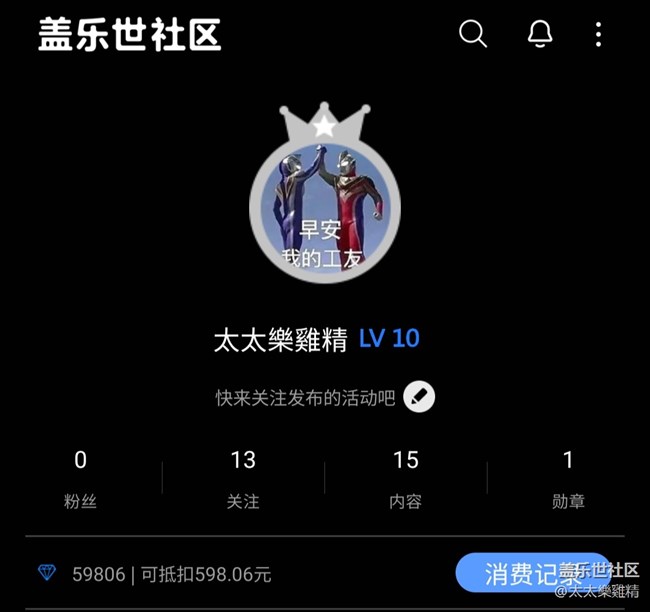Open the notifications bell
The height and width of the screenshot is (612, 650).
click(540, 34)
